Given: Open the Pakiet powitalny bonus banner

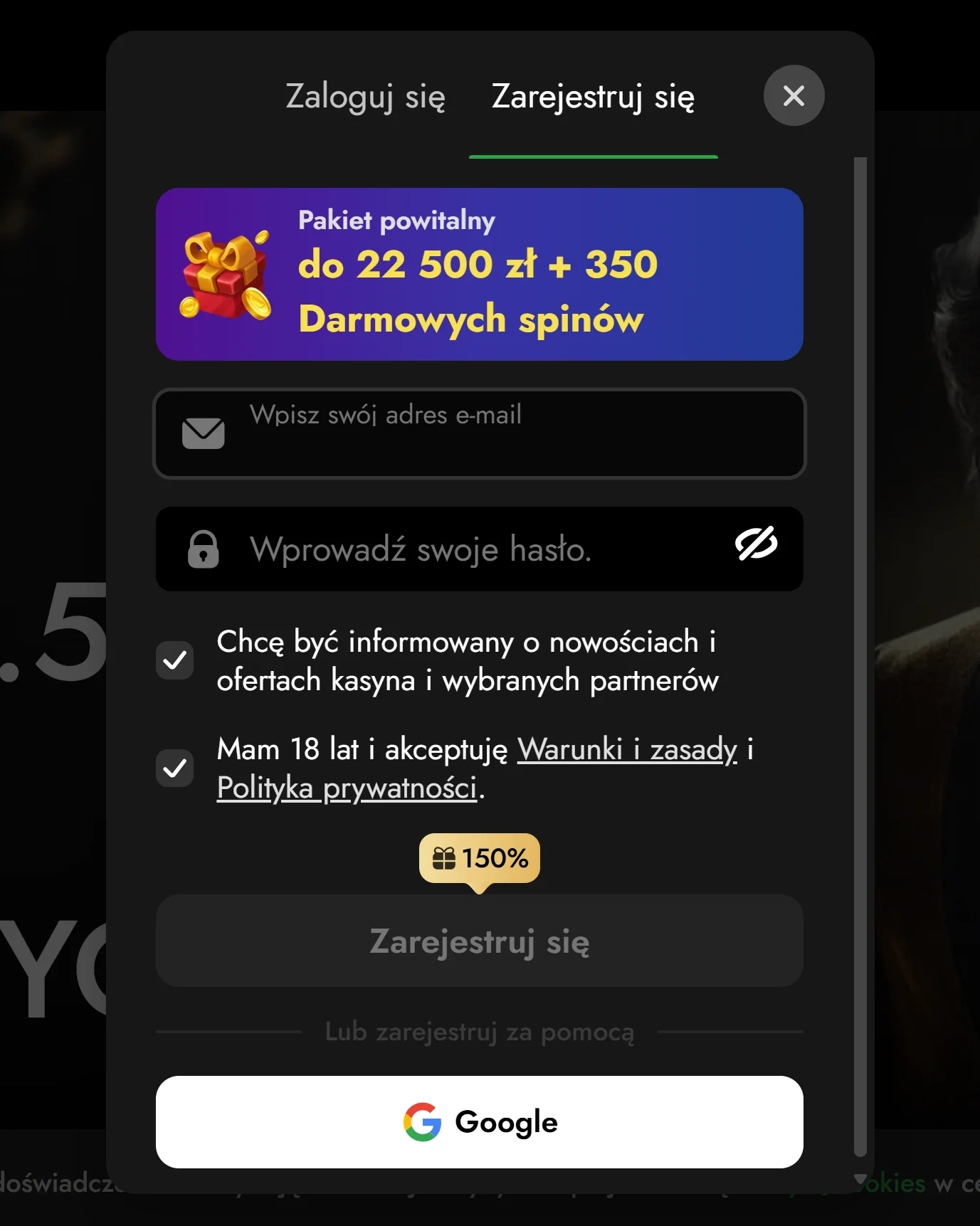Looking at the screenshot, I should [x=479, y=274].
